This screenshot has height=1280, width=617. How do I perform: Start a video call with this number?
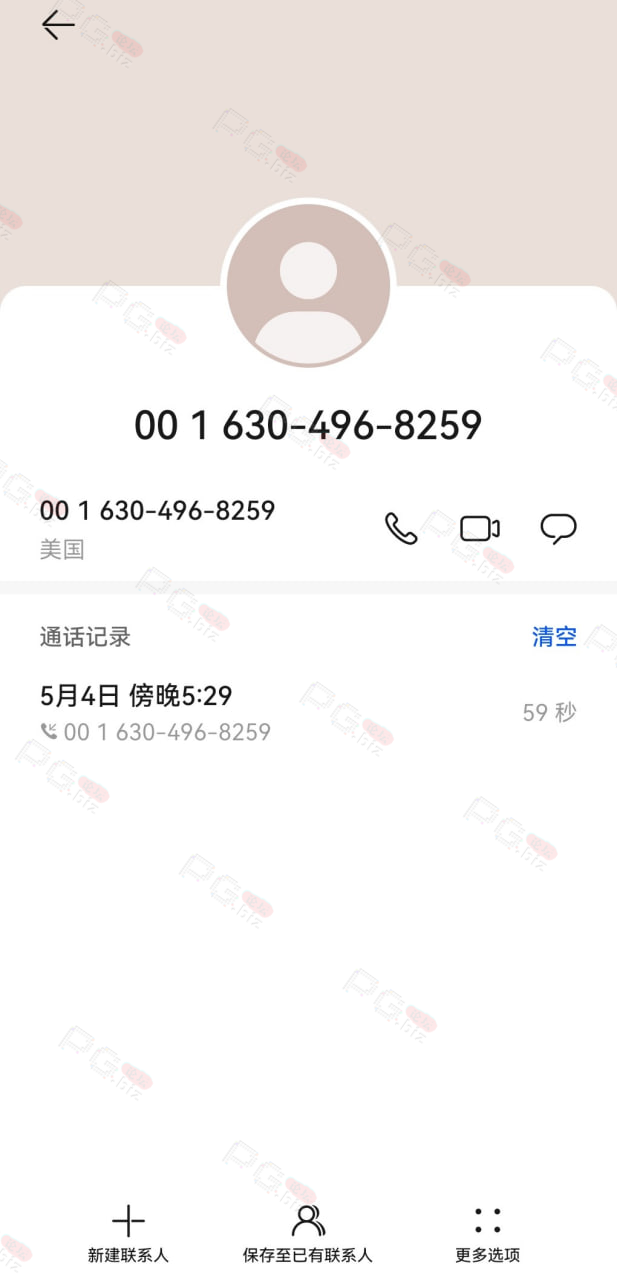pyautogui.click(x=480, y=528)
